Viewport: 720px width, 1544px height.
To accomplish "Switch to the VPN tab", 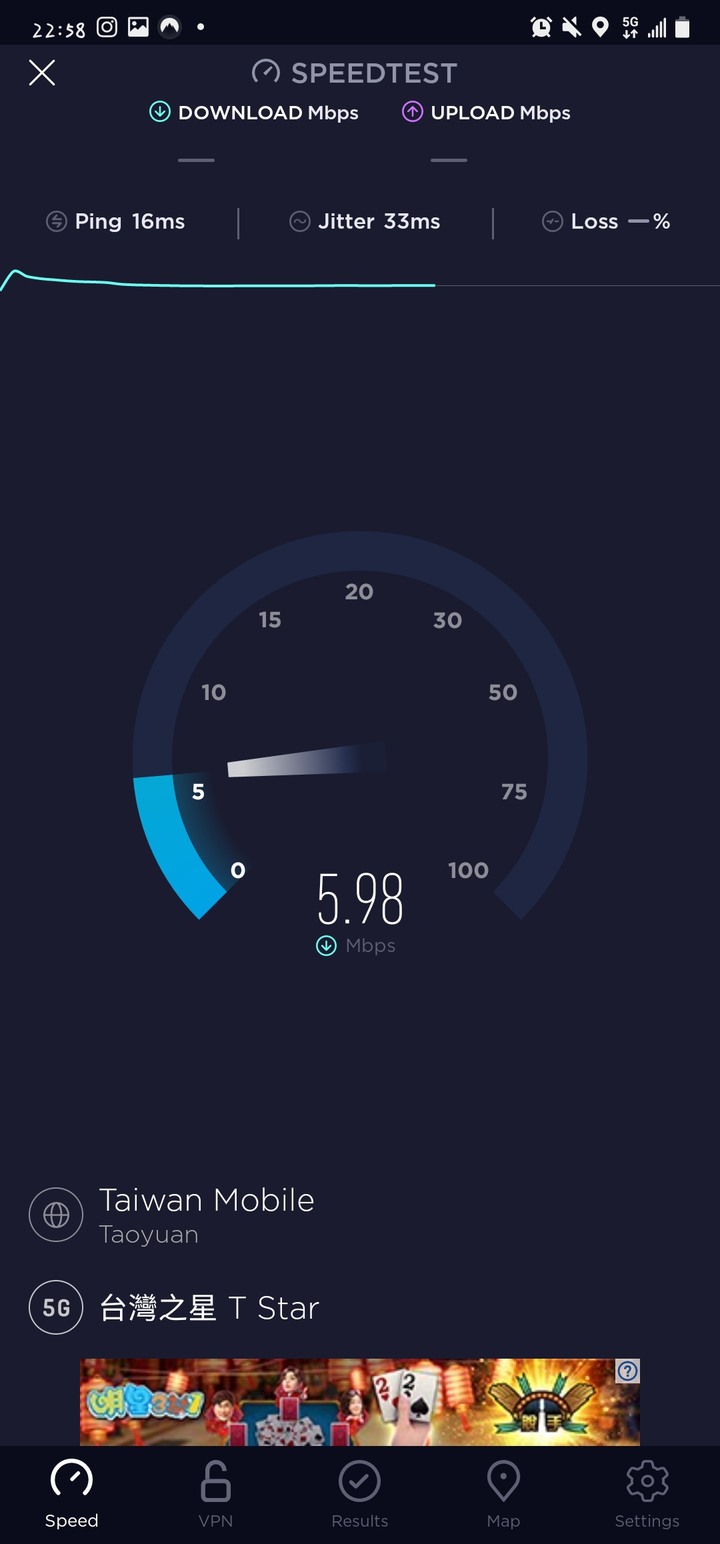I will pos(215,1494).
